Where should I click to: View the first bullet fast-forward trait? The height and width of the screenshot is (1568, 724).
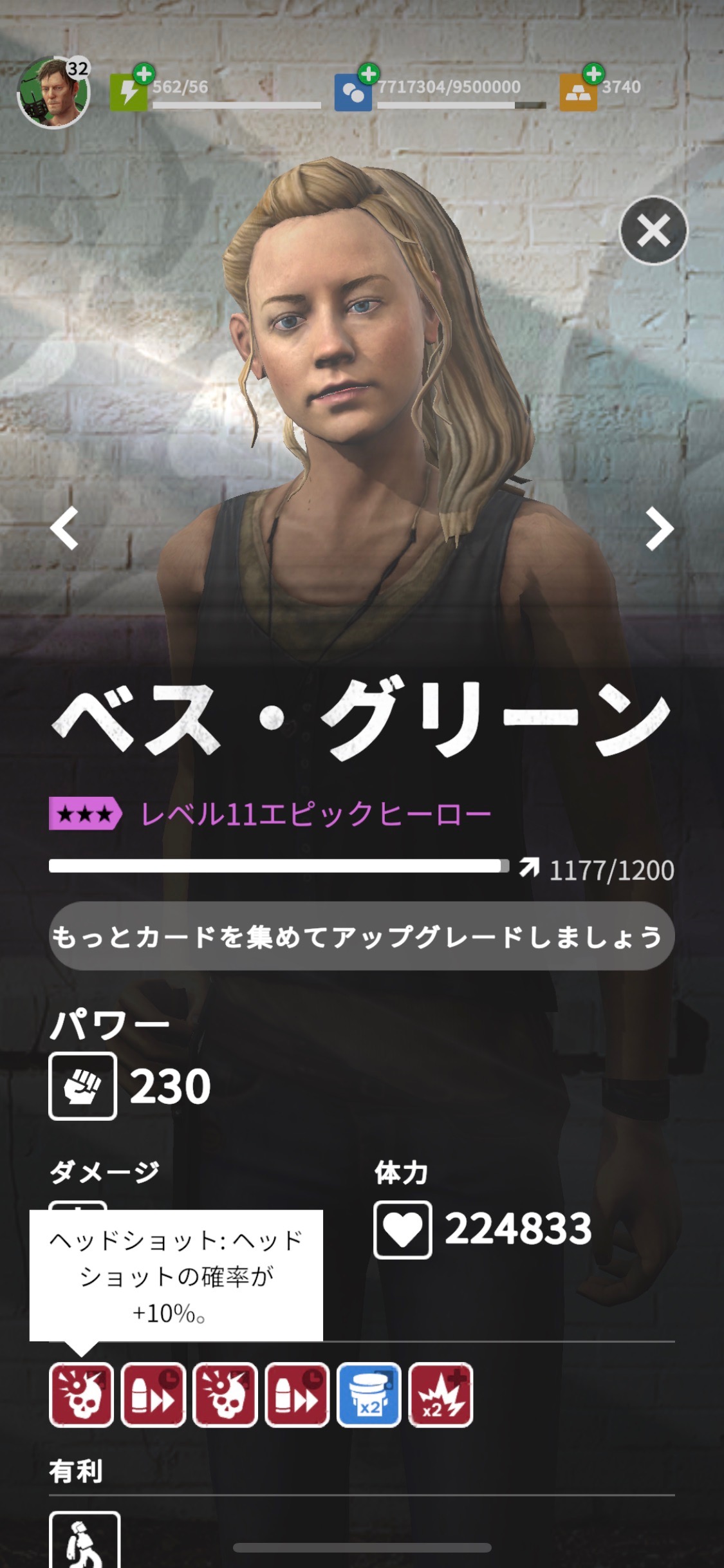[x=153, y=1395]
